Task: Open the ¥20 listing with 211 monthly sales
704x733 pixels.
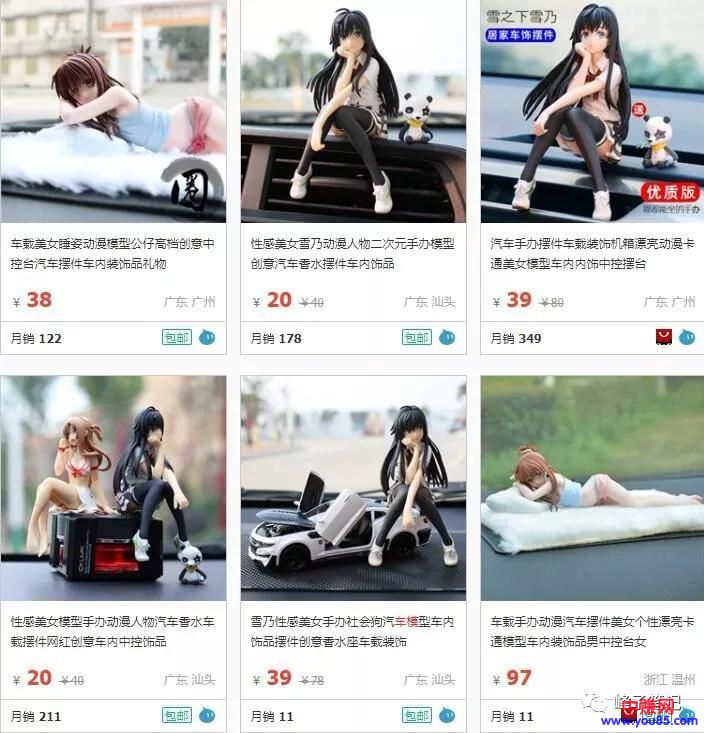Action: 113,487
